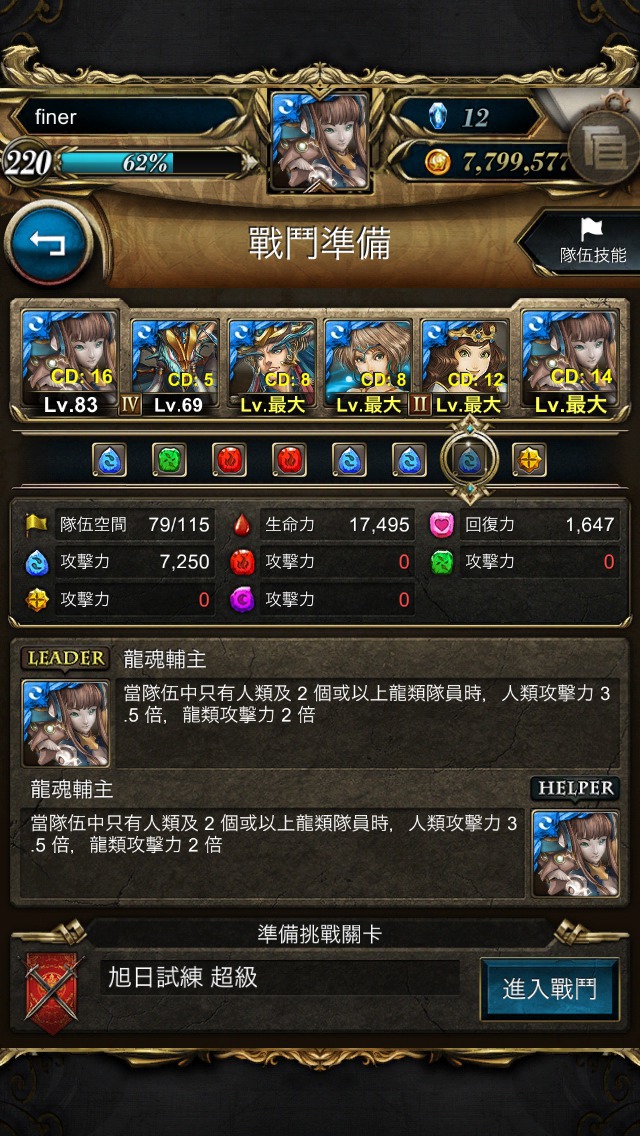Select the Lv.83 team member card

coord(70,363)
